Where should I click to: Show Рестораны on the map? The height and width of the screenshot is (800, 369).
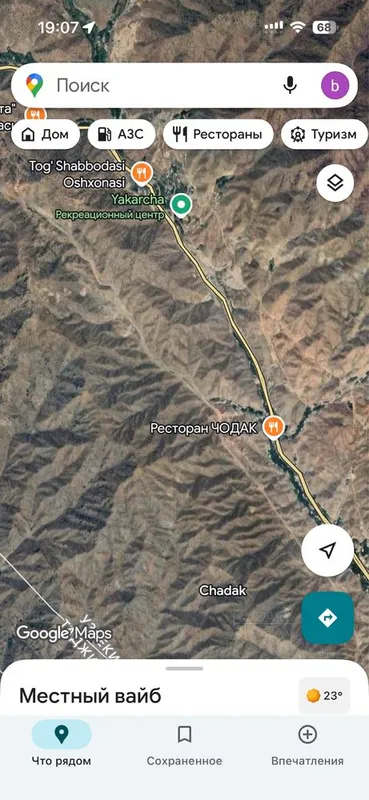point(218,135)
